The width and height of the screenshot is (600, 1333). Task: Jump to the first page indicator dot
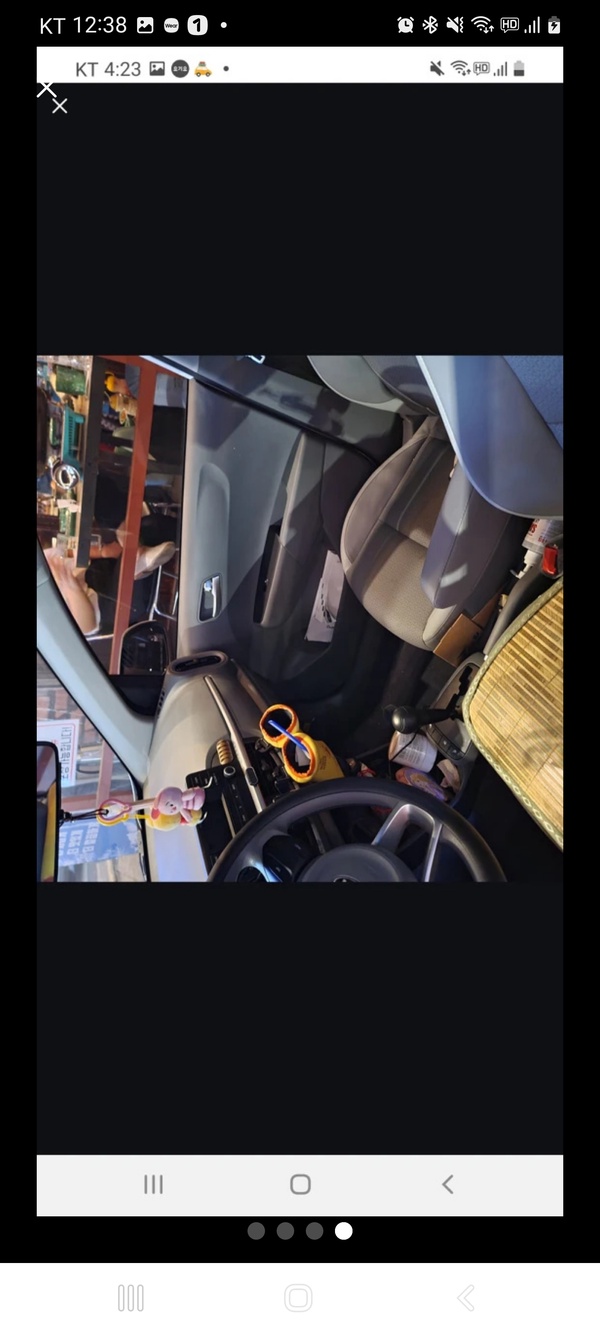coord(256,1231)
